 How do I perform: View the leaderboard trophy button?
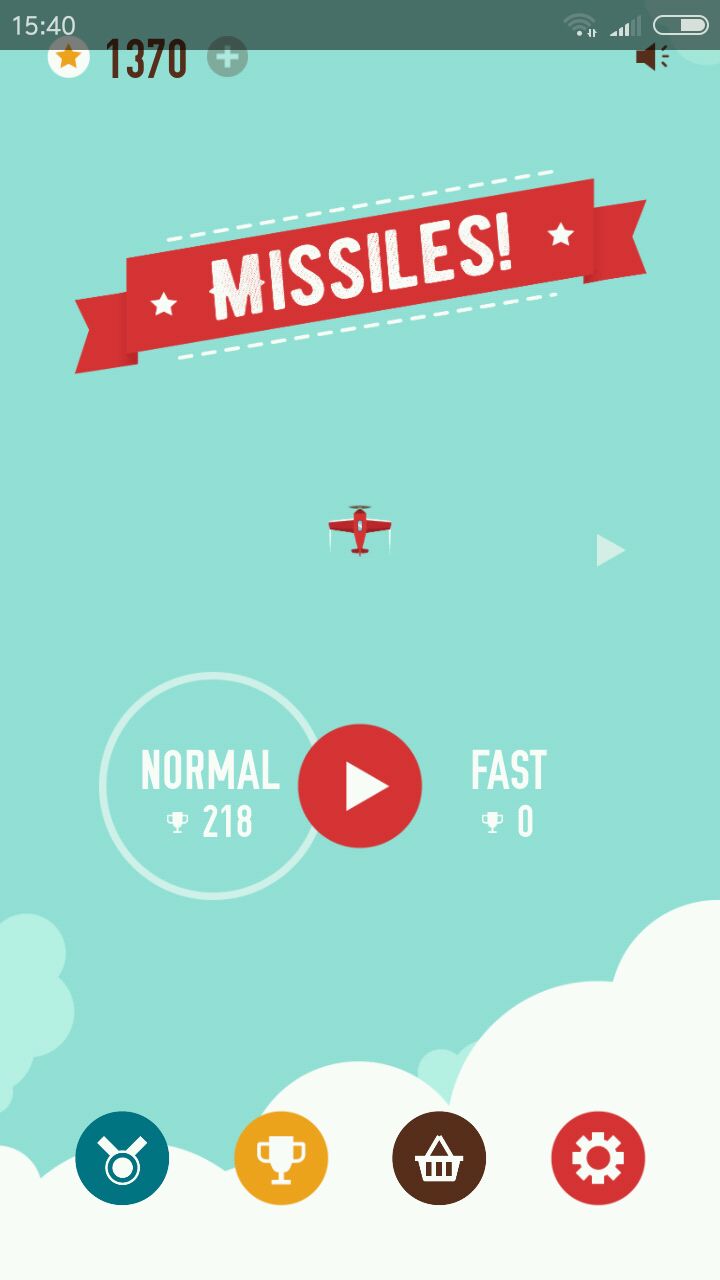[281, 1158]
